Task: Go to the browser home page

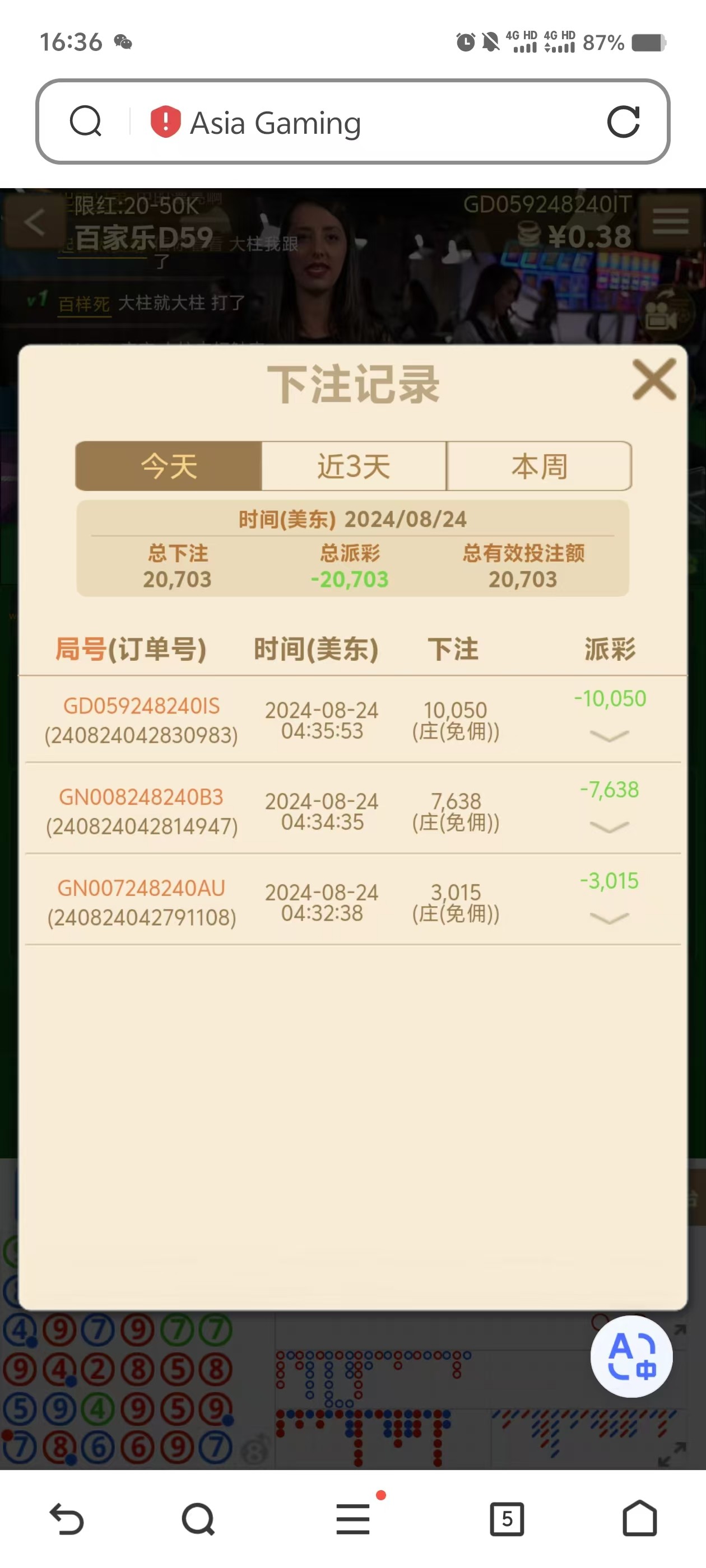Action: tap(640, 1519)
